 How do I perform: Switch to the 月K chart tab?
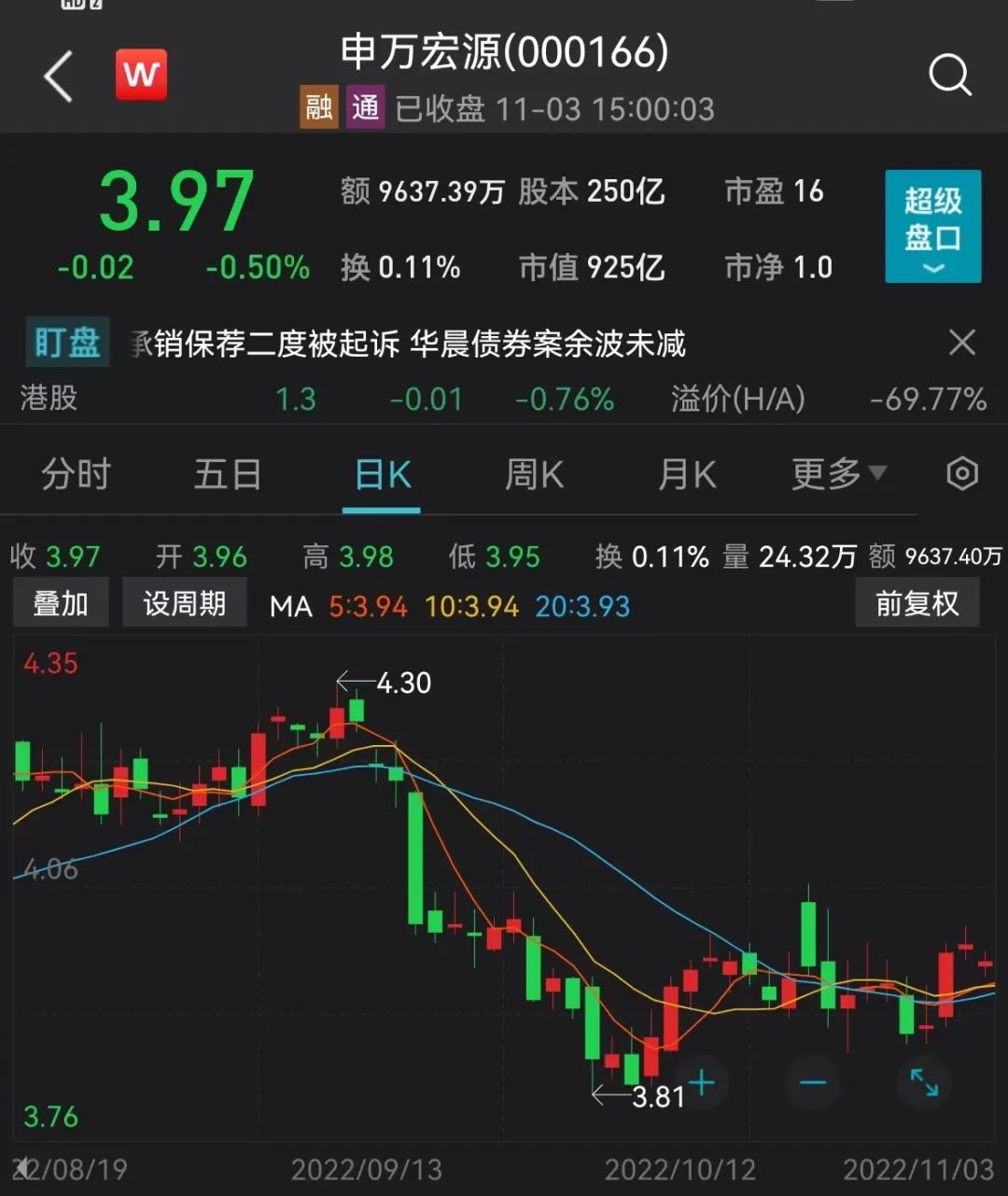coord(687,474)
